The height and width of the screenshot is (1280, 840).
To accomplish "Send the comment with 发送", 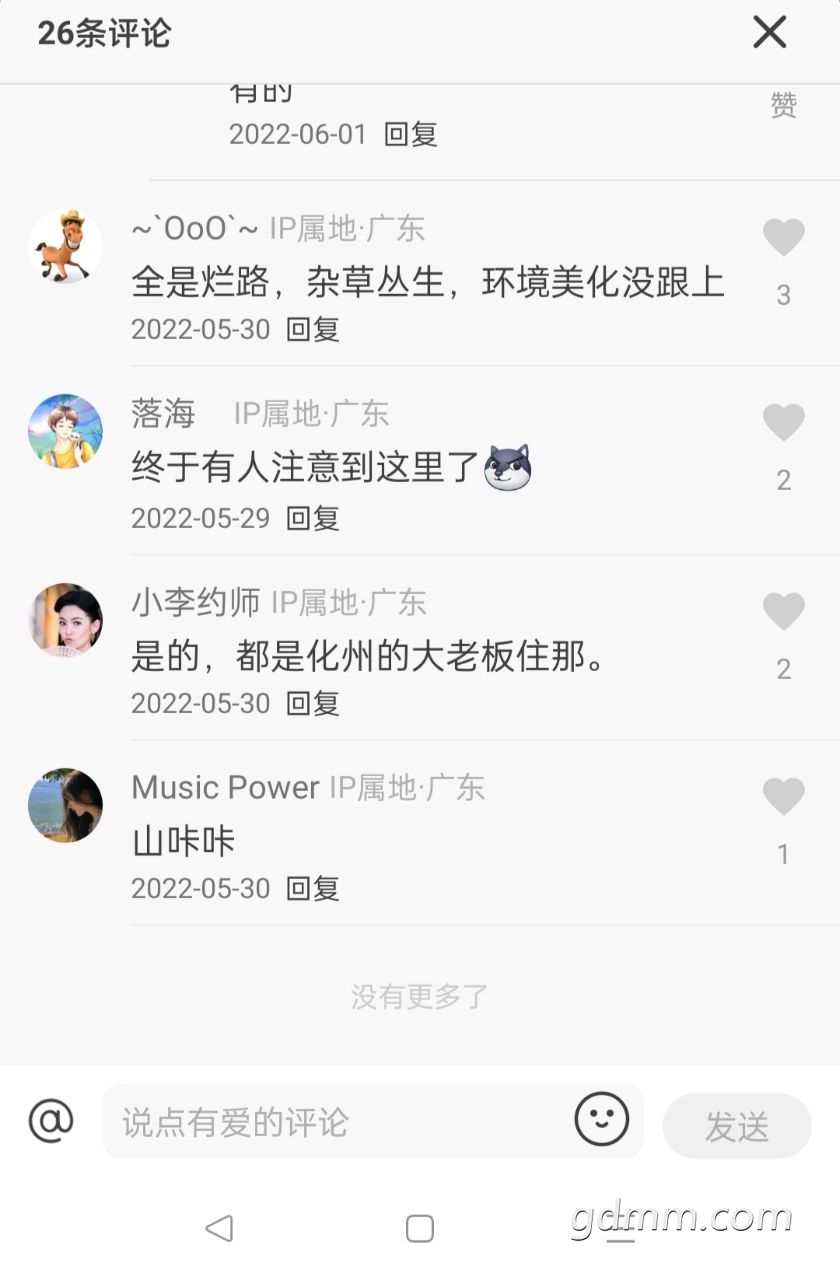I will tap(737, 1126).
